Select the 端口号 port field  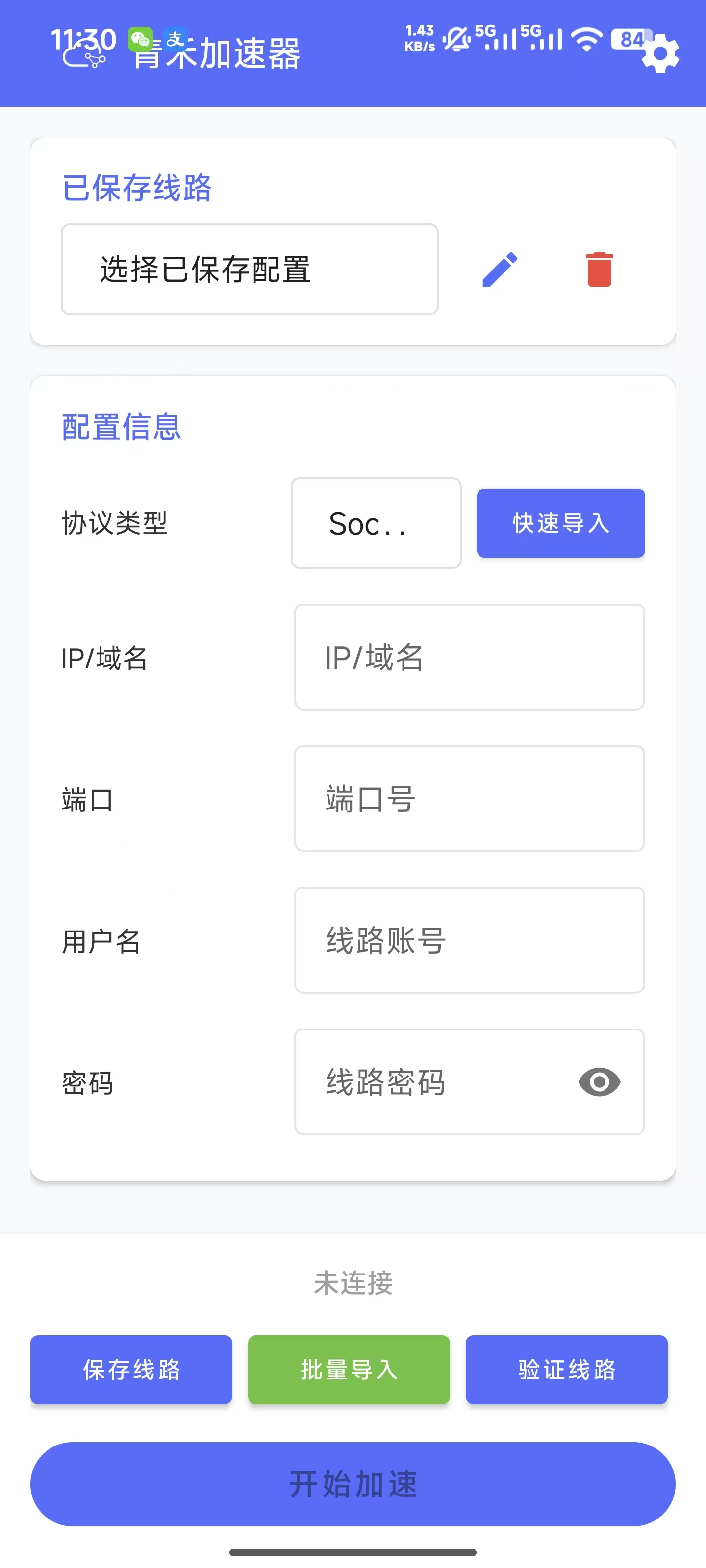click(469, 799)
